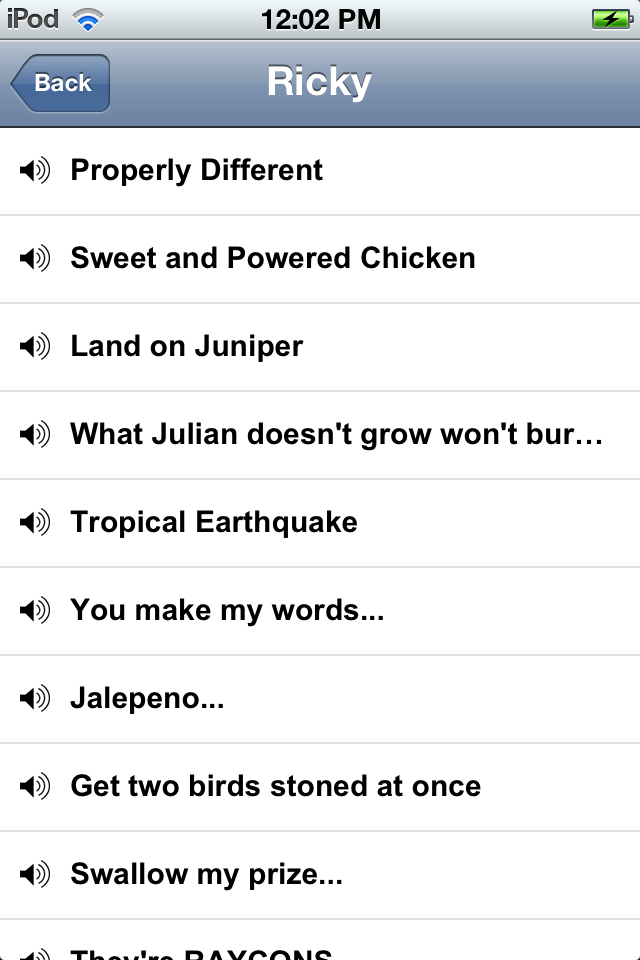The height and width of the screenshot is (960, 640).
Task: Open the 'What Julian doesn't grow' quote
Action: tap(336, 435)
